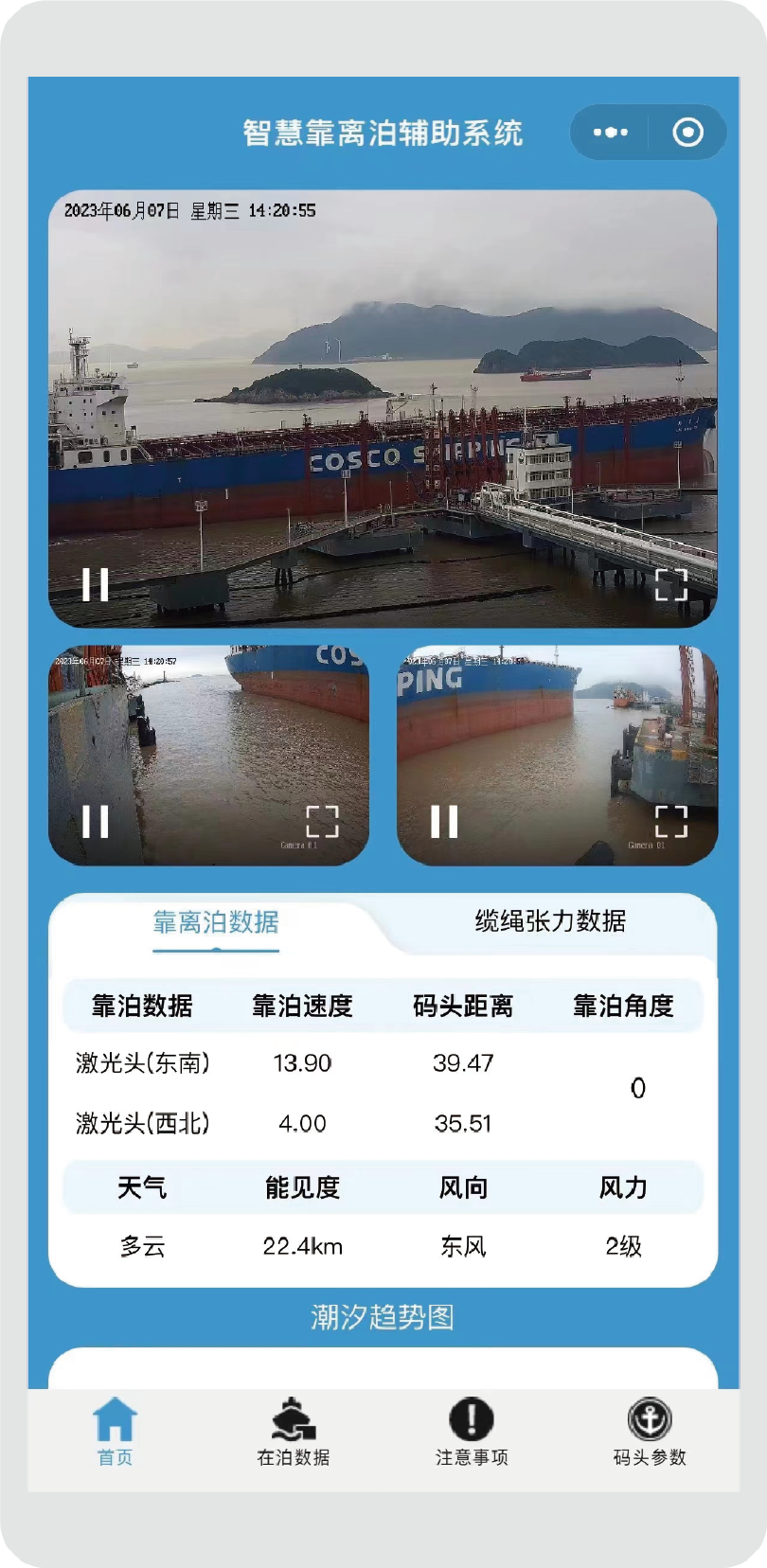Pause the lower-right camera feed showing PING
The height and width of the screenshot is (1568, 767).
pyautogui.click(x=444, y=821)
